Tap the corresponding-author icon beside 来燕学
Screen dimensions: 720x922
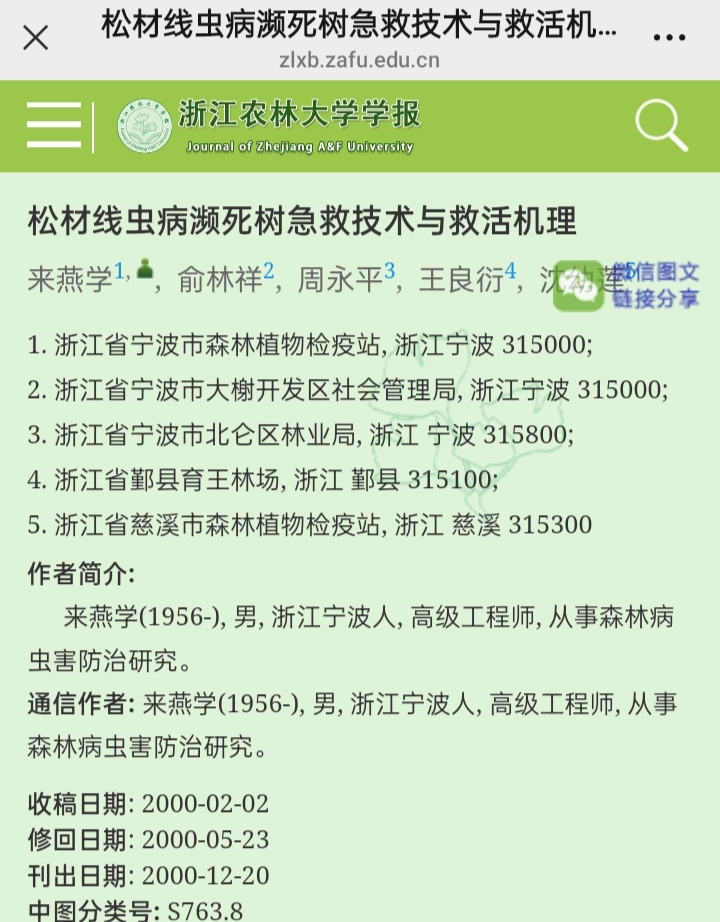coord(145,270)
